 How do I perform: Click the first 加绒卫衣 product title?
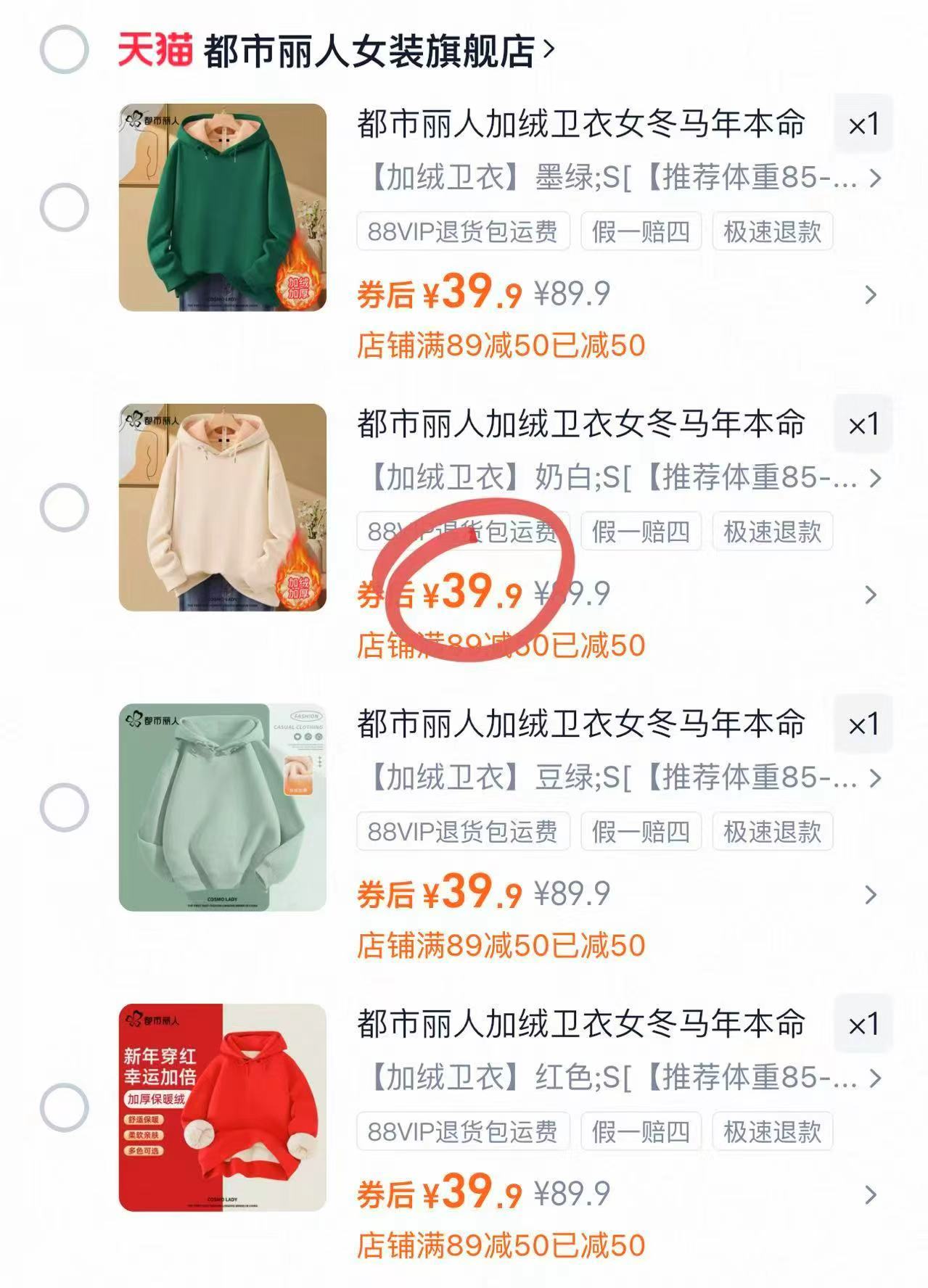pos(580,125)
